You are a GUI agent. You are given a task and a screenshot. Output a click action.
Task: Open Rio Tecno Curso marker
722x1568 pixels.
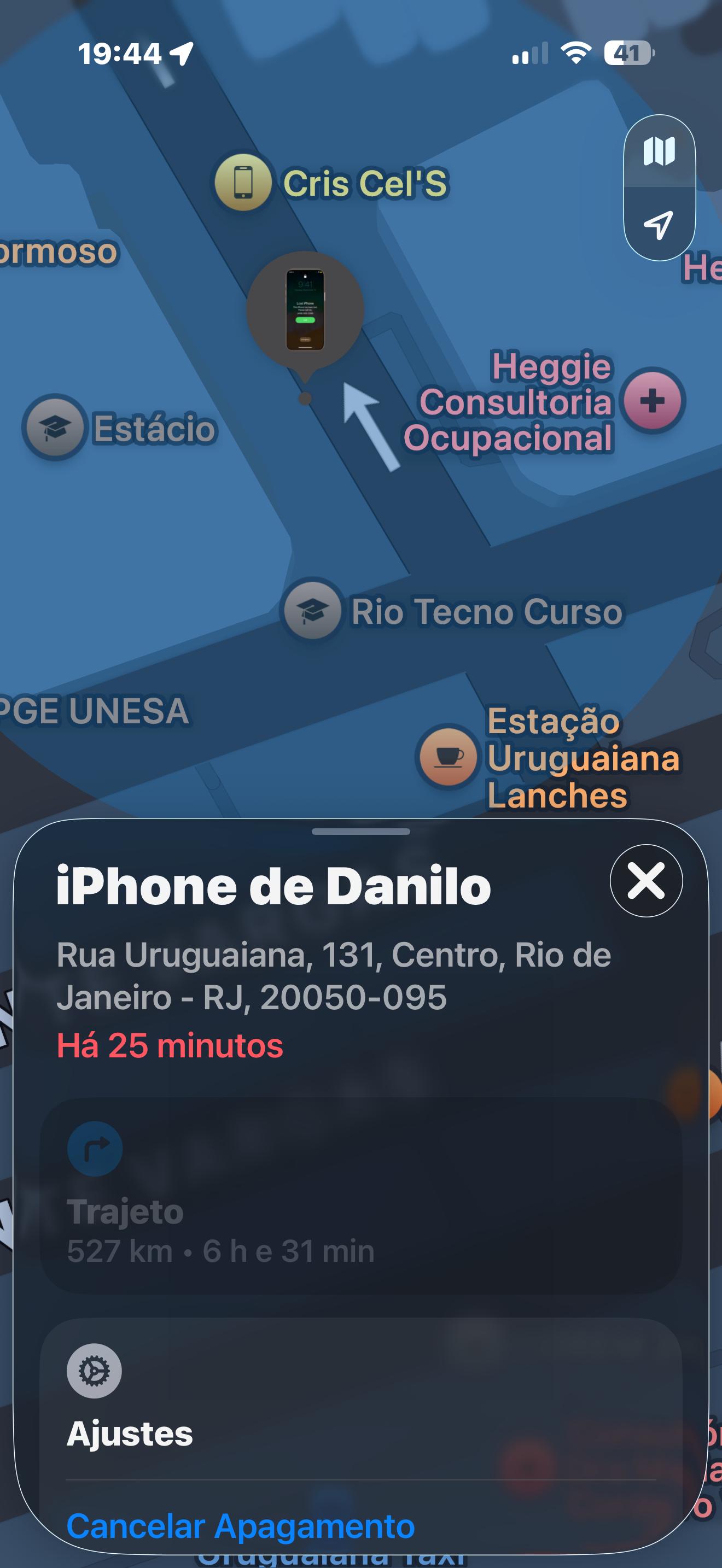point(313,611)
